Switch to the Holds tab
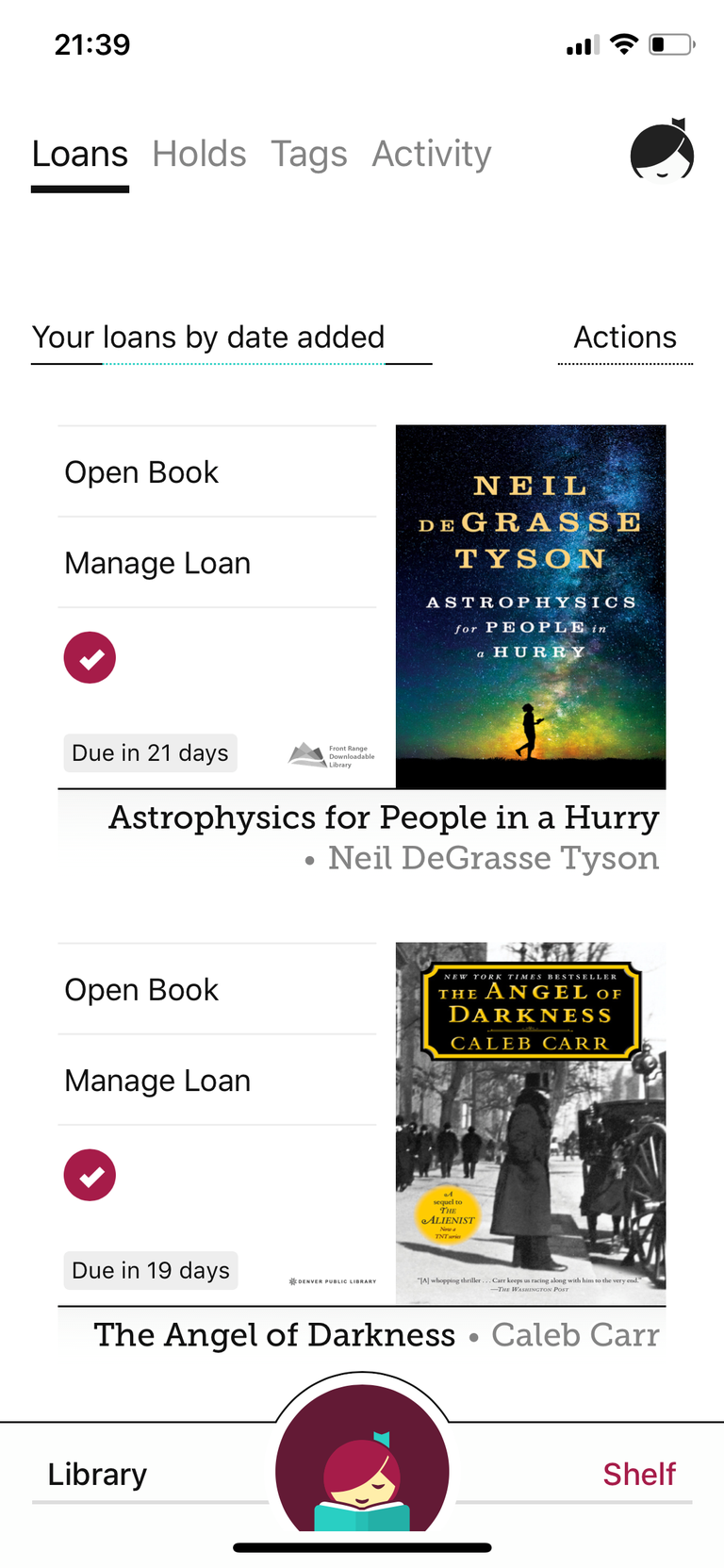The image size is (724, 1568). pos(199,154)
